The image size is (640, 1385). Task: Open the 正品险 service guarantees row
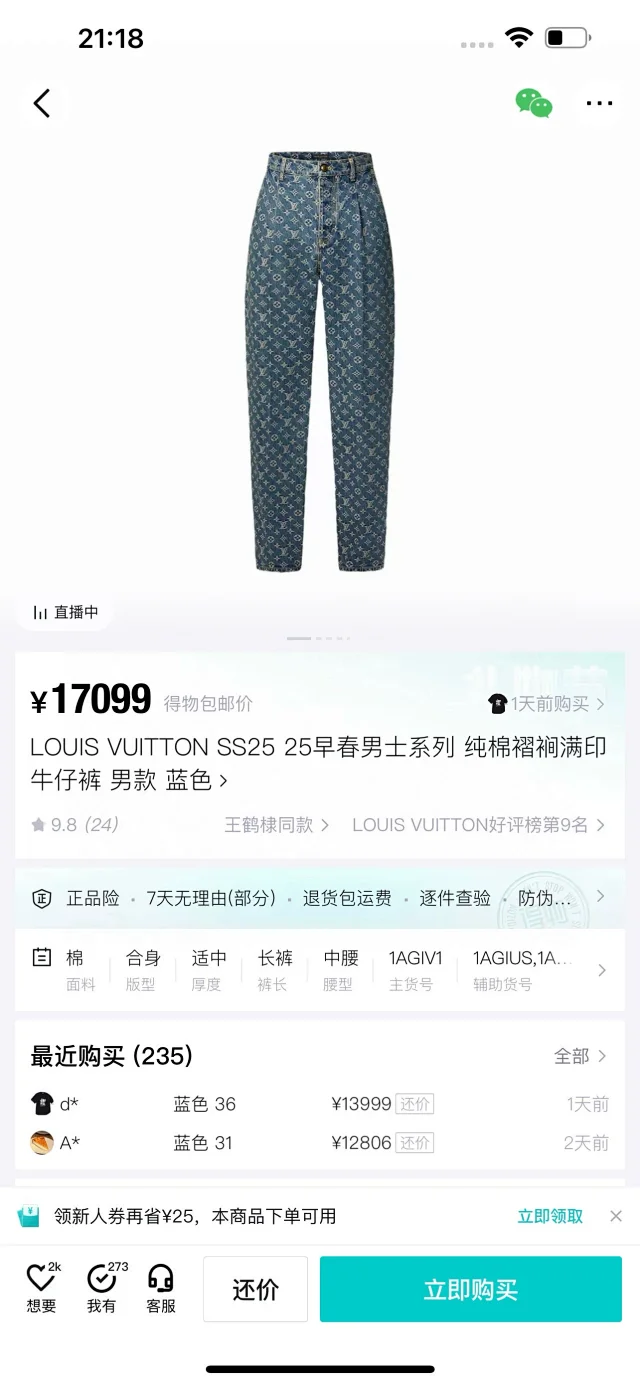click(x=320, y=898)
